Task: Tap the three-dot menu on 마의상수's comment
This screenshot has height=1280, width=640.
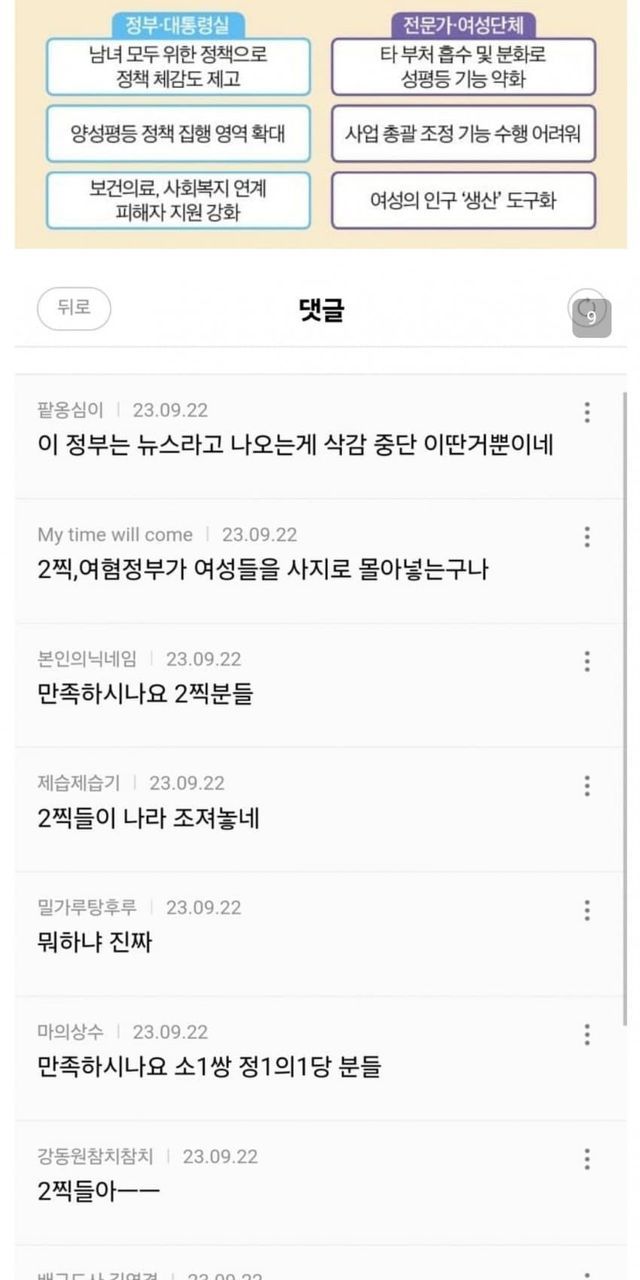Action: [587, 1034]
